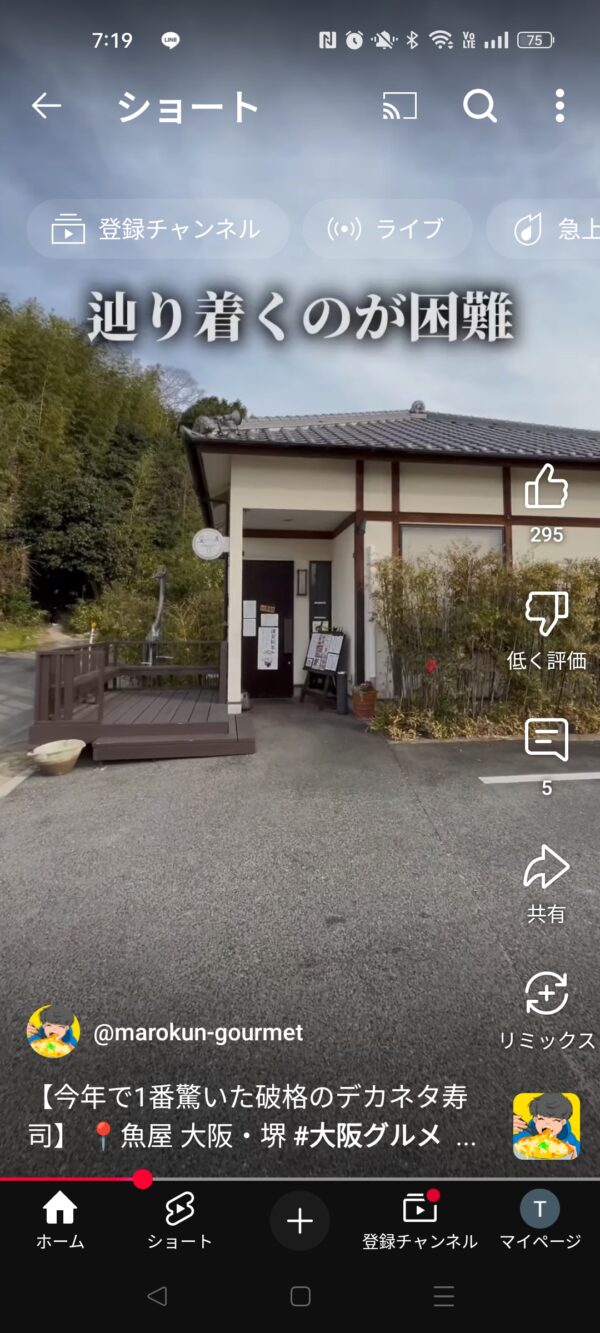Open the 登録チャンネル bottom tab

pos(420,1221)
